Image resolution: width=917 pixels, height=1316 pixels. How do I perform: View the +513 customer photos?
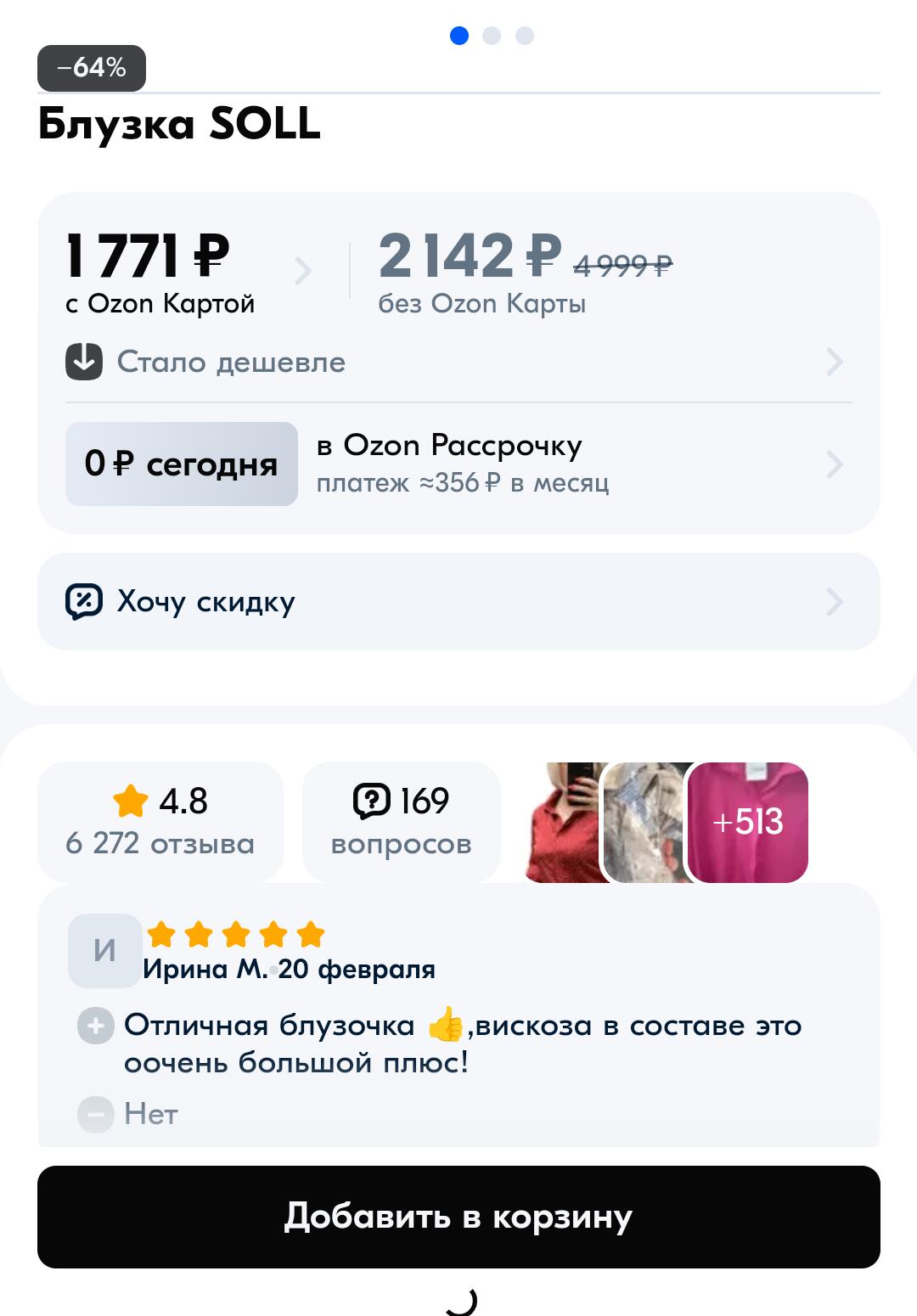click(748, 822)
